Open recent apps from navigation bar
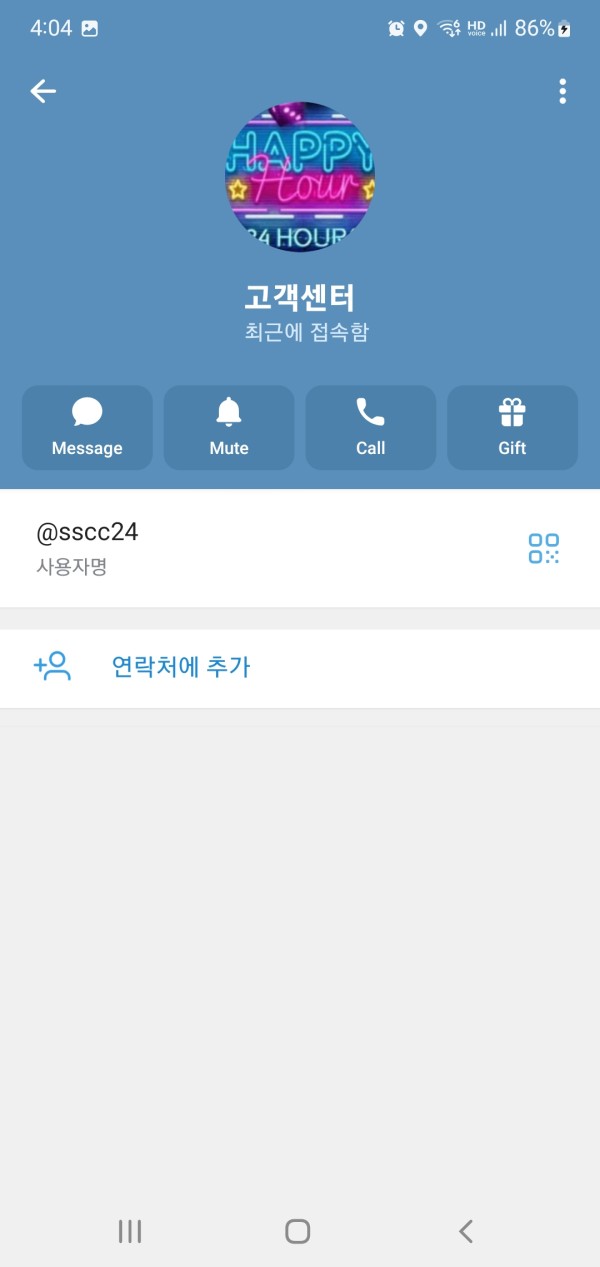 click(x=130, y=1231)
